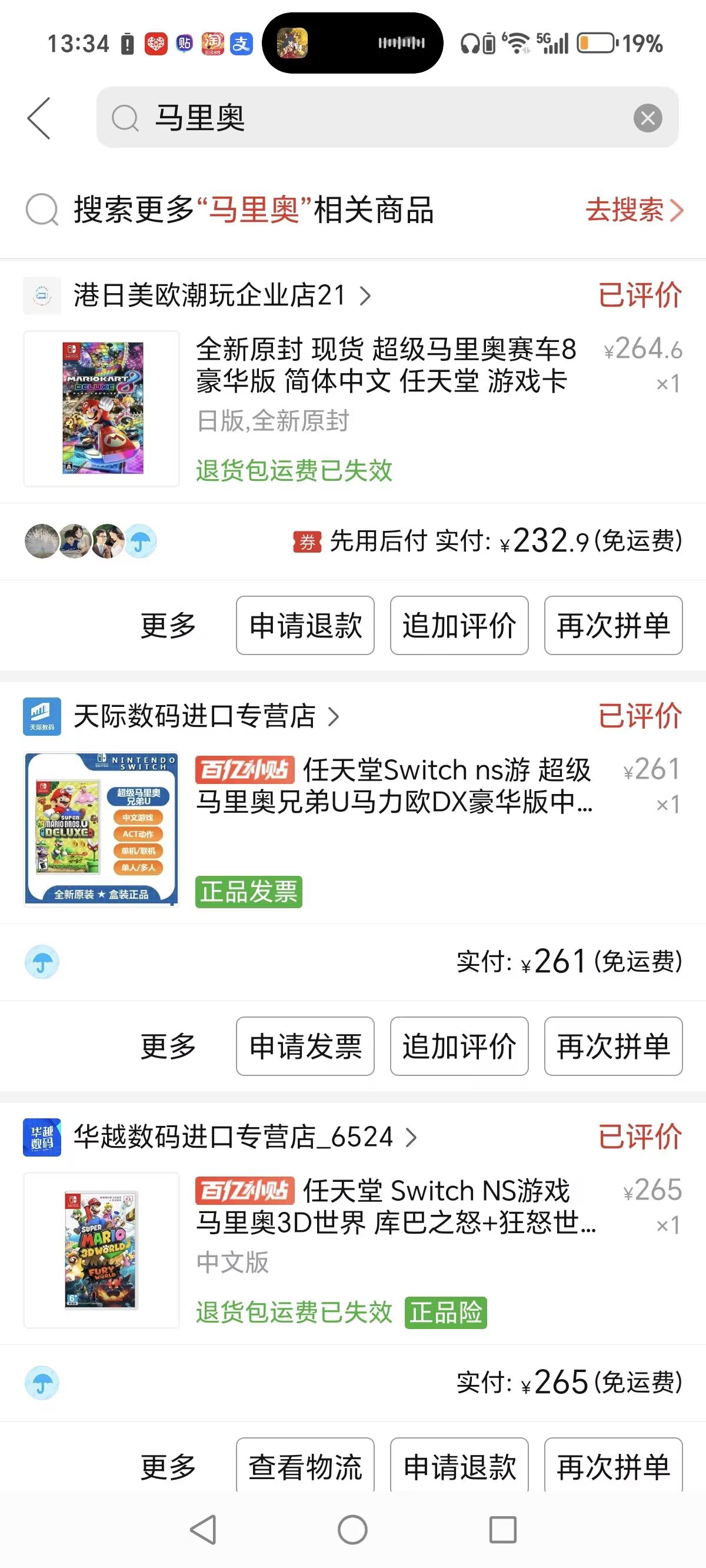Go to the system home screen

click(352, 1529)
